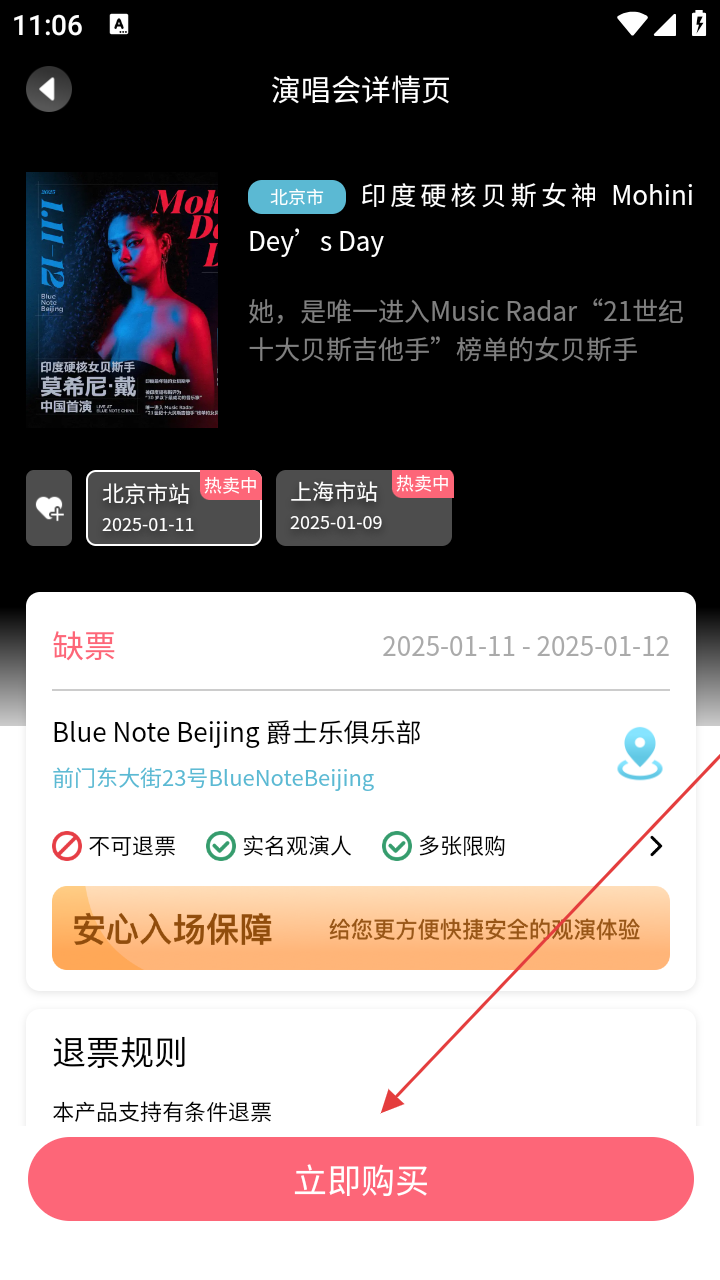720x1280 pixels.
Task: Select the 北京市站 2025-01-11 session
Action: coord(173,508)
